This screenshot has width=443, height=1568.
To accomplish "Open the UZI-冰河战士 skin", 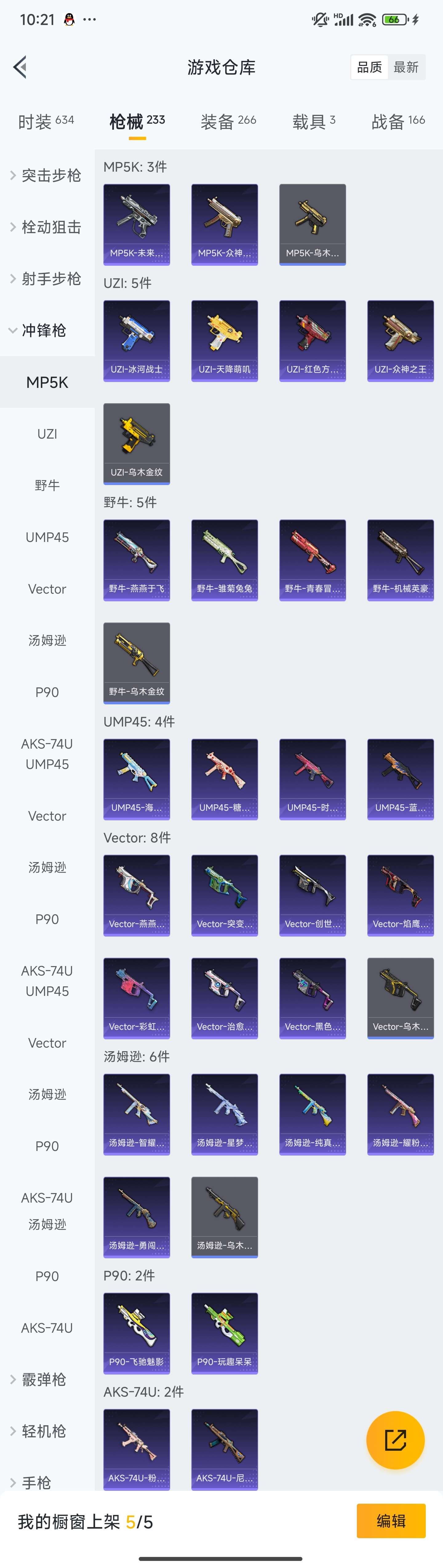I will [136, 340].
